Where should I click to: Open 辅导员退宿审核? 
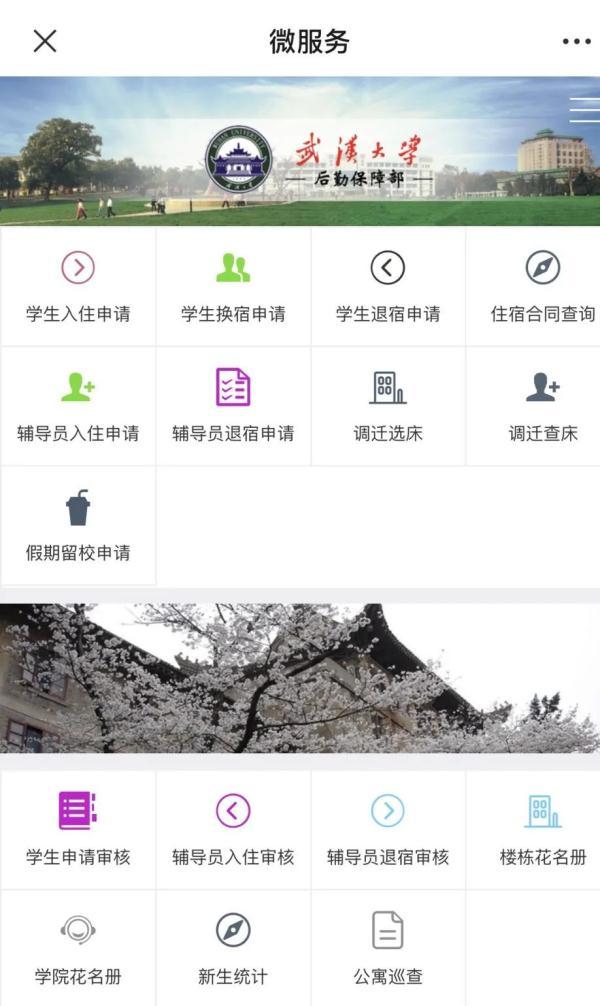pyautogui.click(x=388, y=830)
